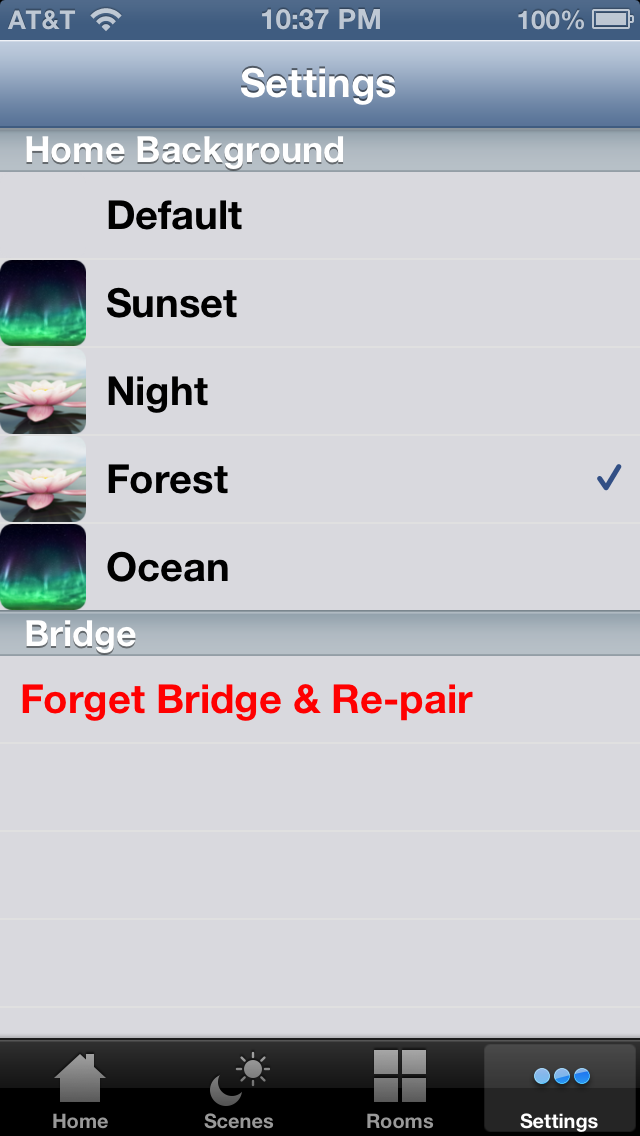Switch to the Home tab
This screenshot has width=640, height=1136.
[80, 1090]
